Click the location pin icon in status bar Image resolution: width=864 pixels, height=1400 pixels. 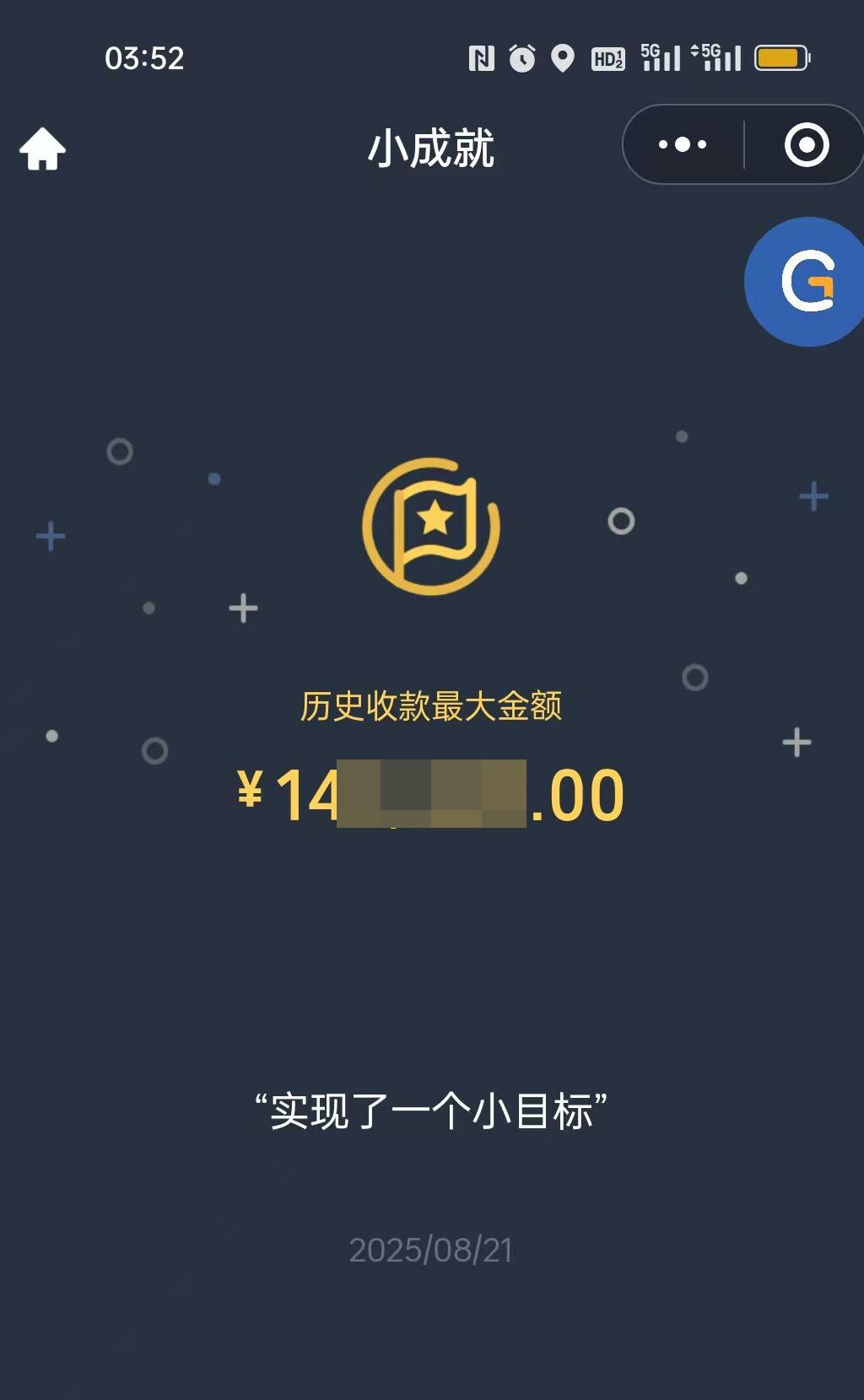[x=563, y=56]
